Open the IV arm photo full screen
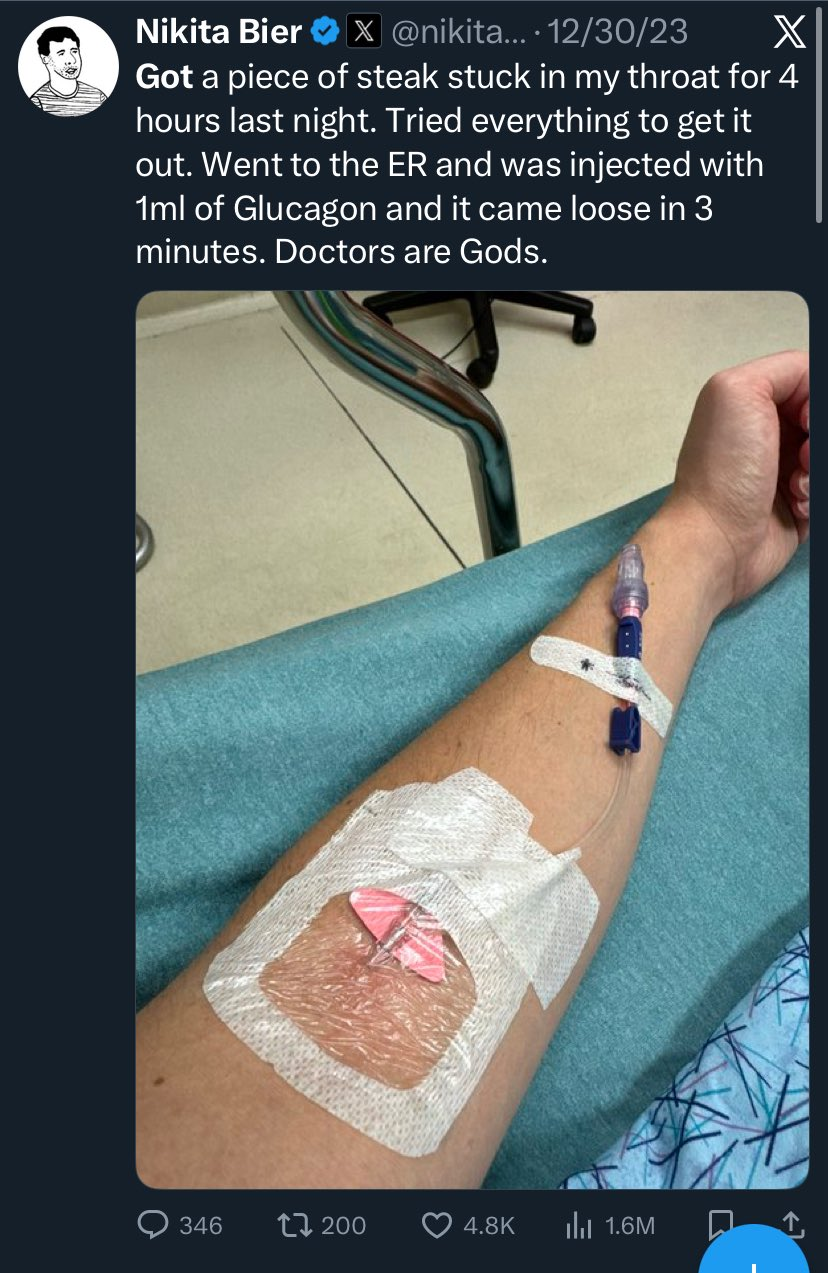The width and height of the screenshot is (828, 1273). 471,740
